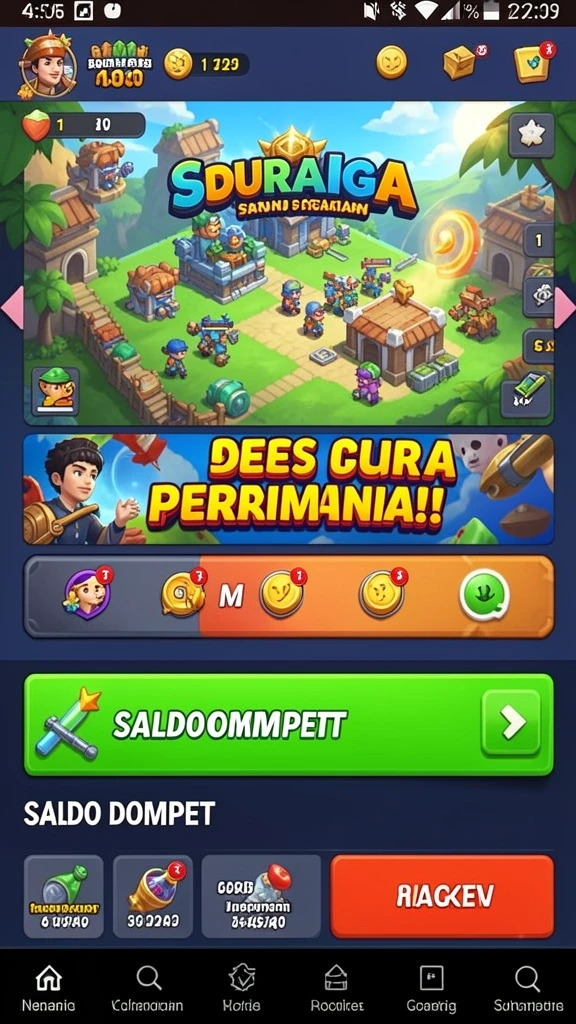The height and width of the screenshot is (1024, 576).
Task: Tap the green round icon in the reward bar
Action: coord(484,596)
